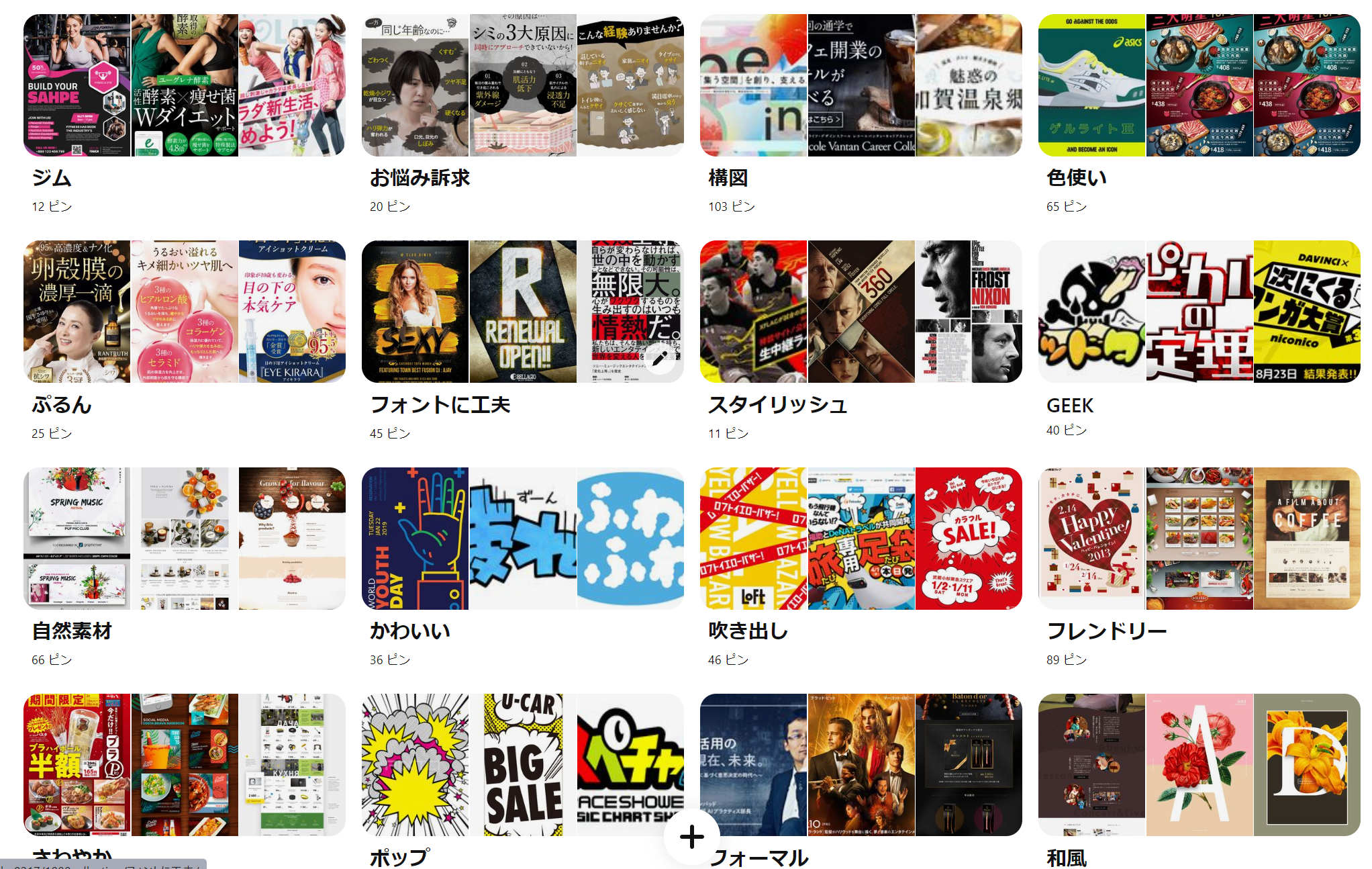Viewport: 1372px width, 869px height.
Task: Open the 自然素材 board
Action: coord(184,539)
